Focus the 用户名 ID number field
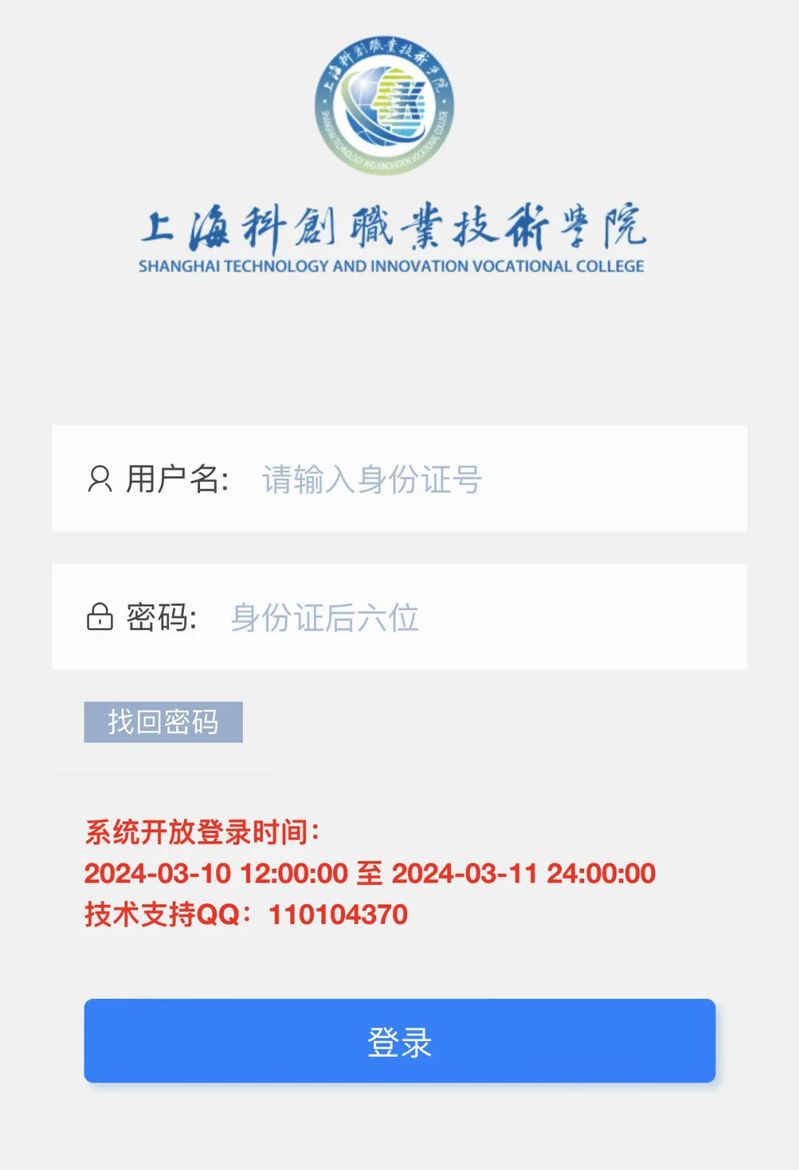The height and width of the screenshot is (1170, 799). pos(480,480)
